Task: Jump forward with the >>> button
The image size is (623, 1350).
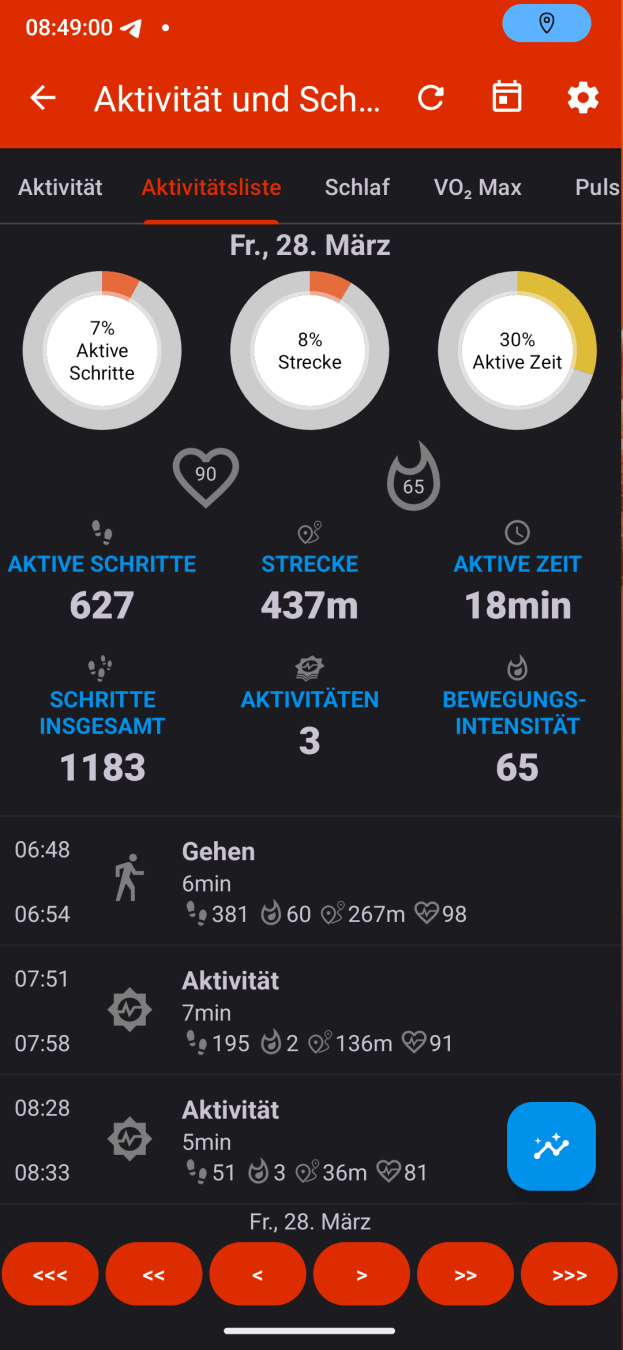Action: click(x=570, y=1274)
